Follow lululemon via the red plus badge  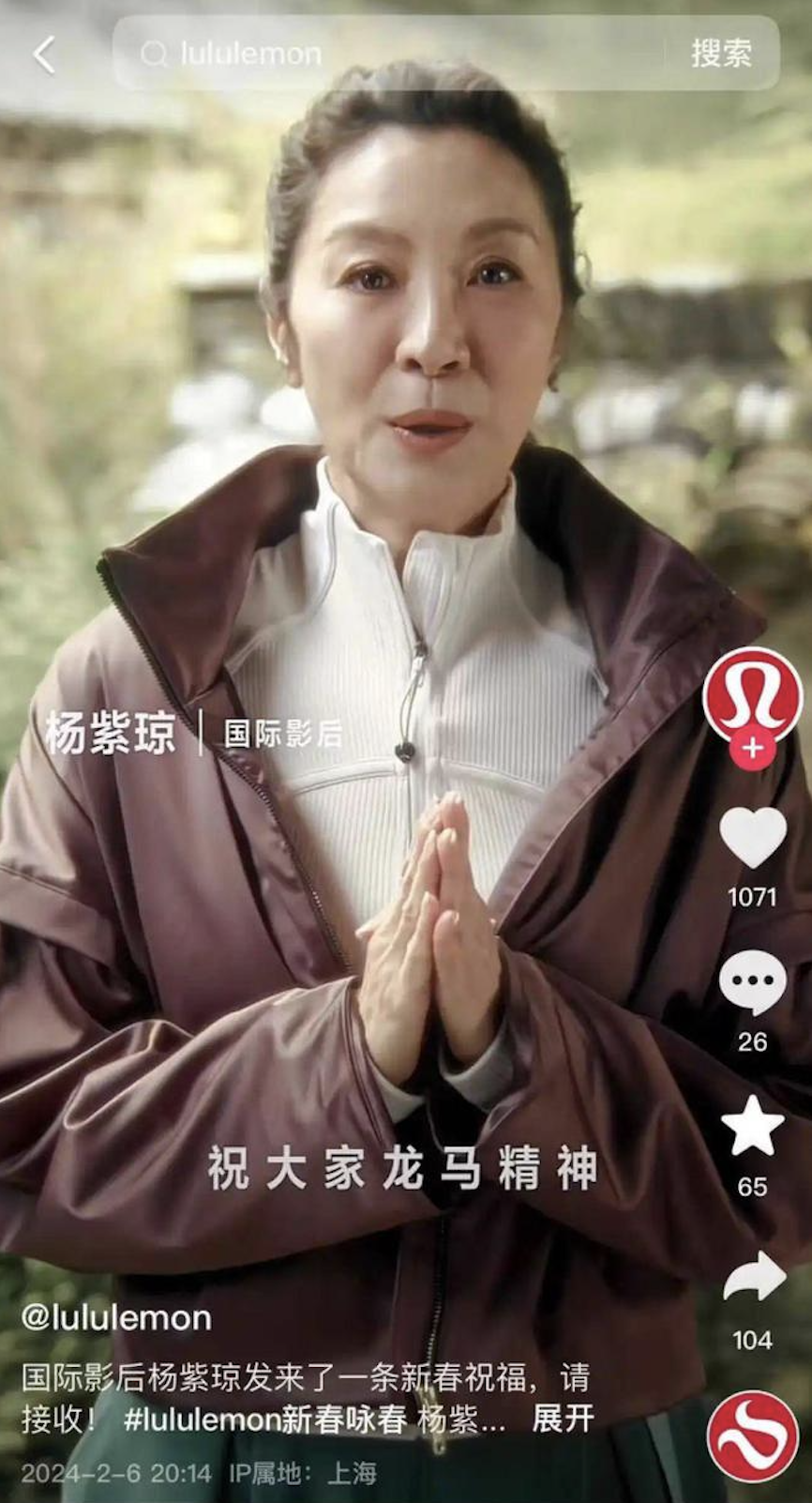tap(752, 749)
